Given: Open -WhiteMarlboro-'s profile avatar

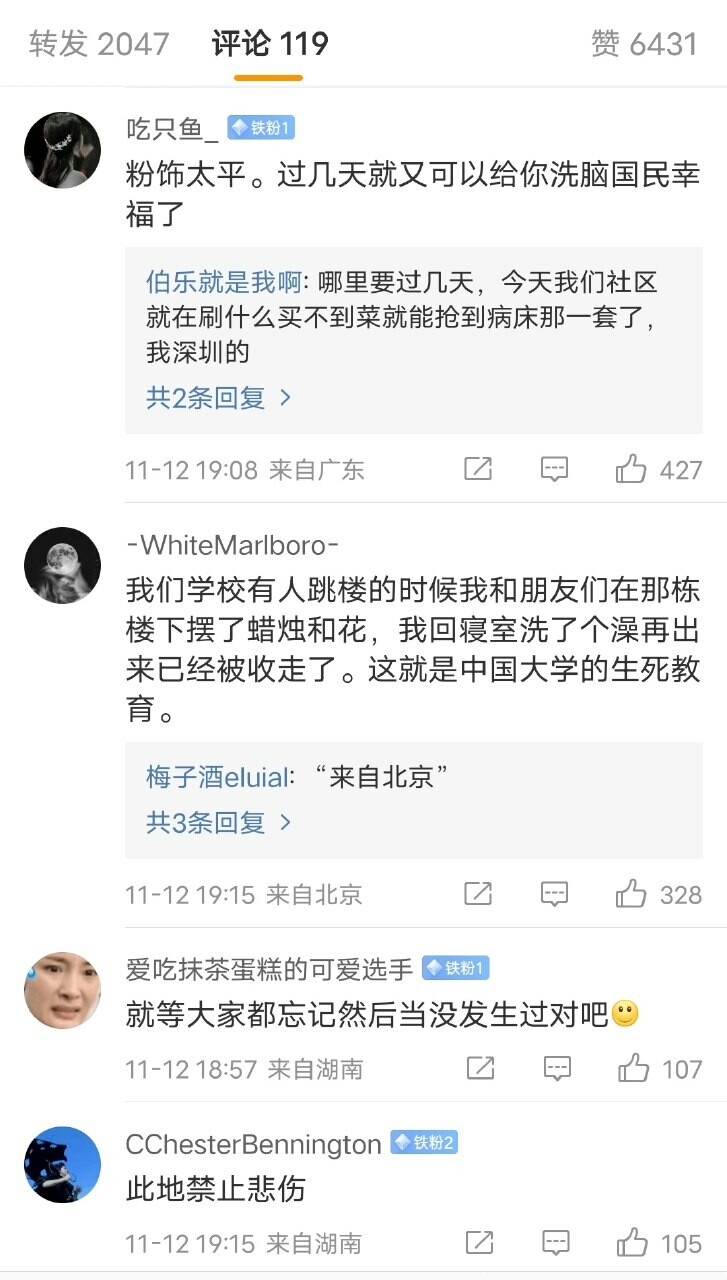Looking at the screenshot, I should coord(62,565).
